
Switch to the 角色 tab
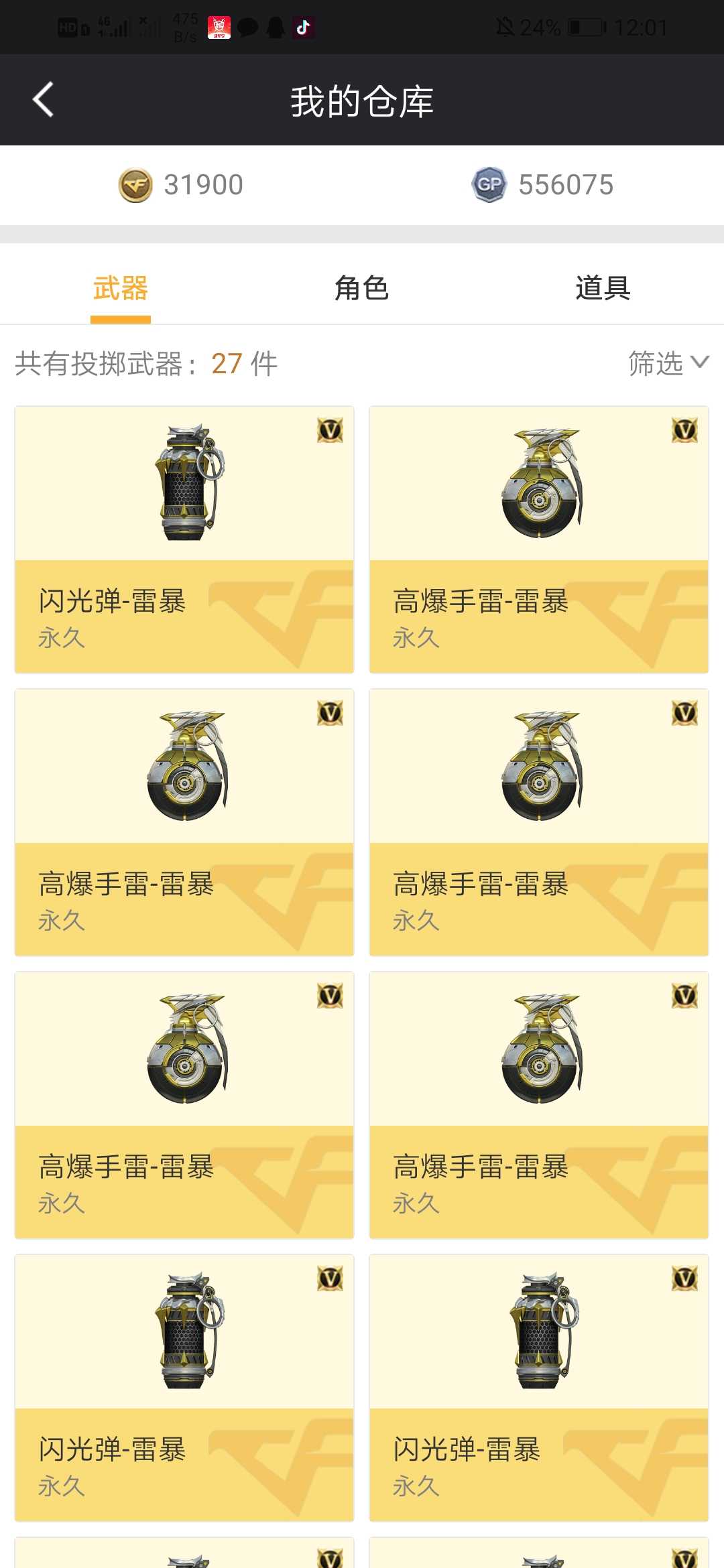point(361,289)
